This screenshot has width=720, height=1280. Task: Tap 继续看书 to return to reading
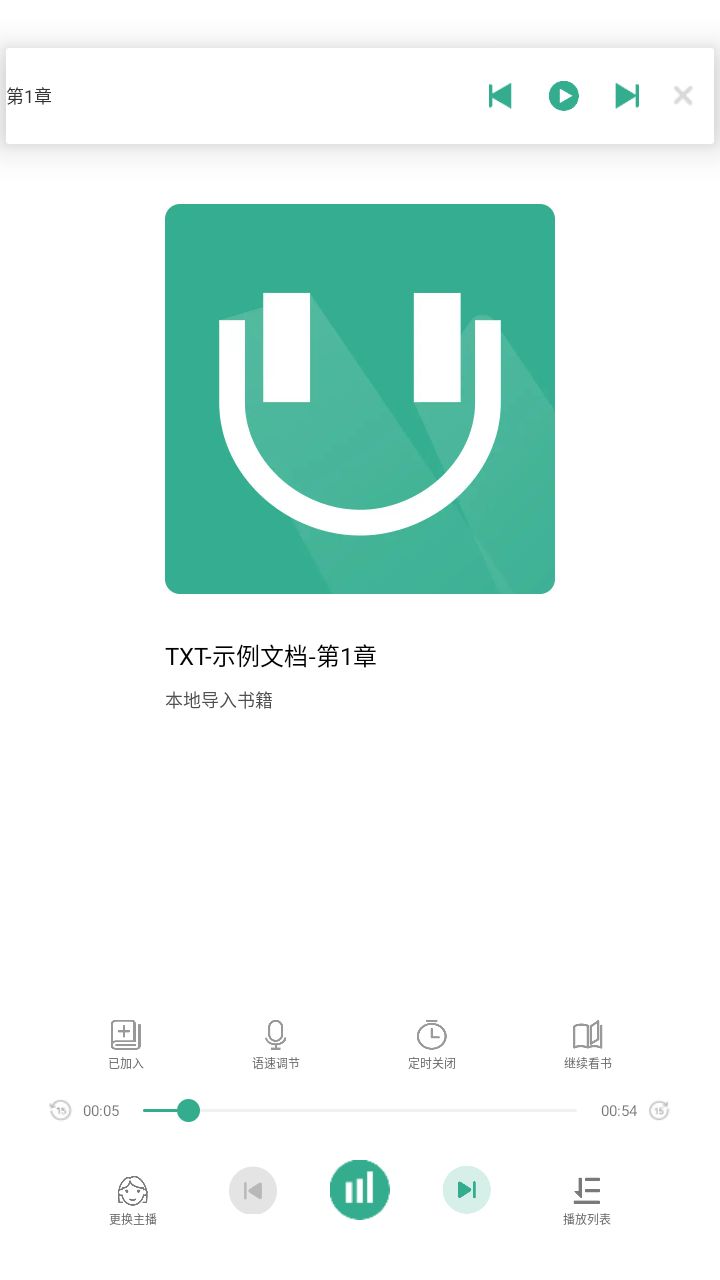(587, 1045)
